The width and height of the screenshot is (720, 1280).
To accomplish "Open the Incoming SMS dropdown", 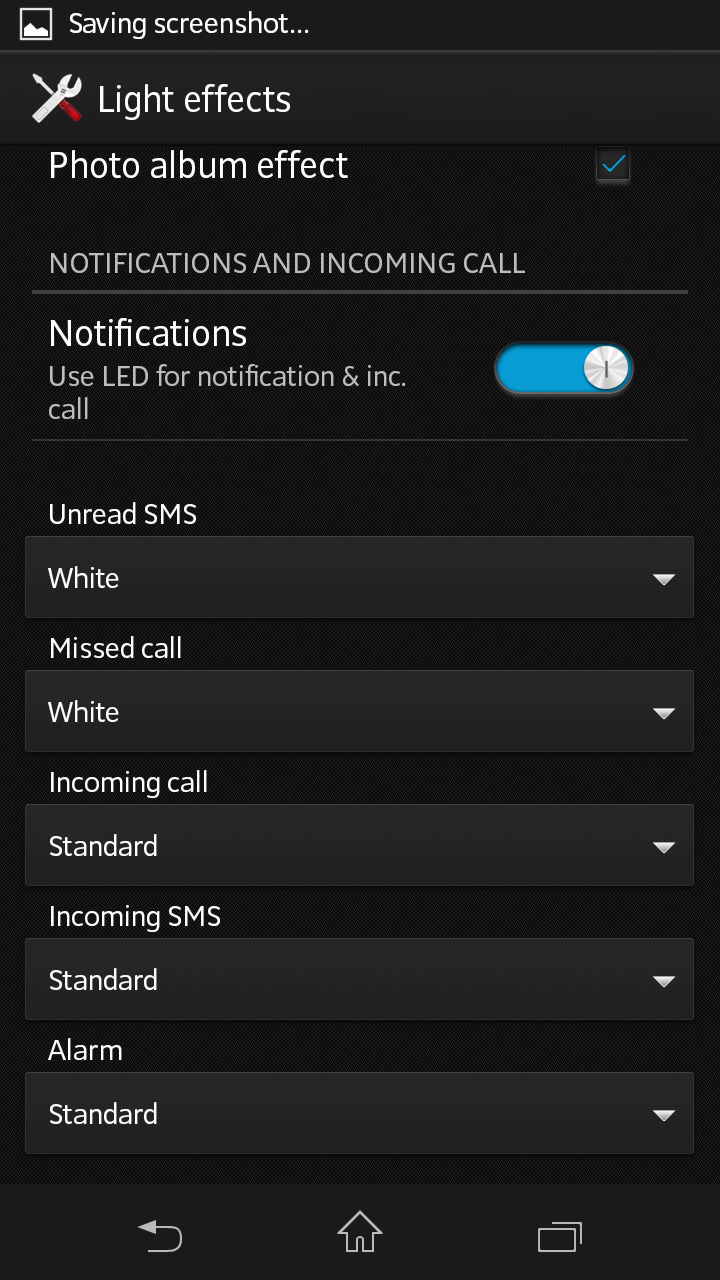I will tap(359, 979).
